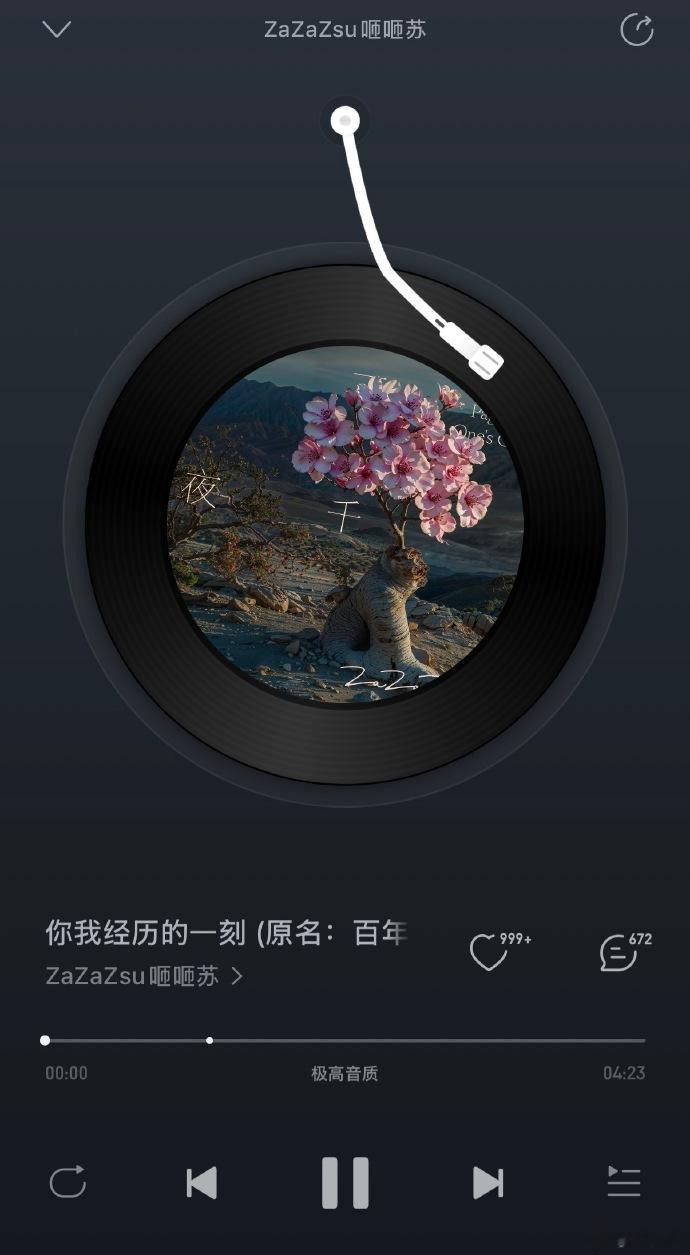
Task: Pause the music
Action: tap(345, 1183)
